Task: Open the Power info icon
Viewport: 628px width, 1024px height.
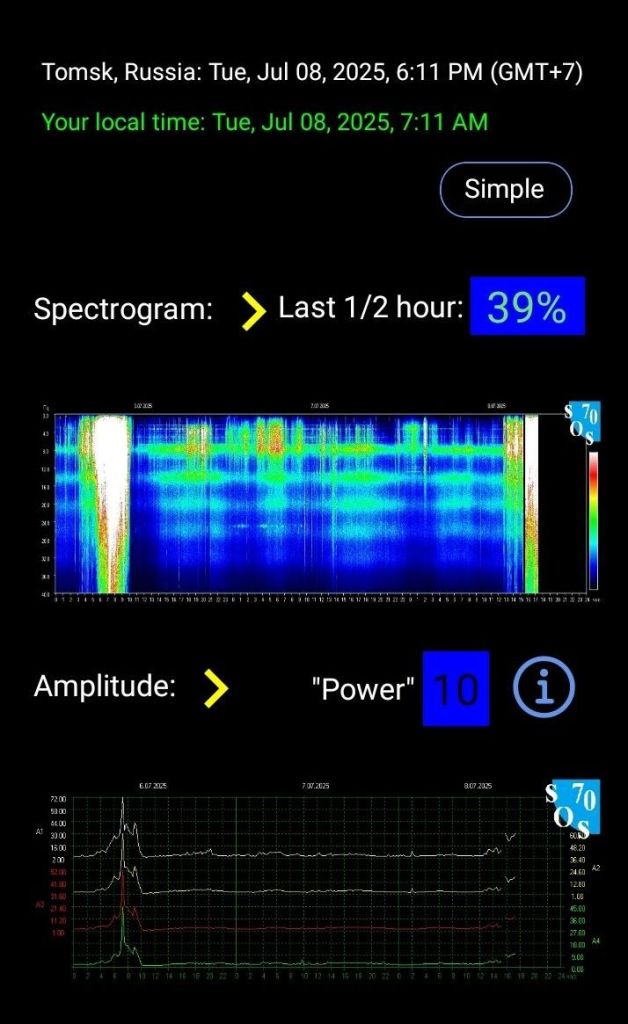Action: click(x=544, y=688)
